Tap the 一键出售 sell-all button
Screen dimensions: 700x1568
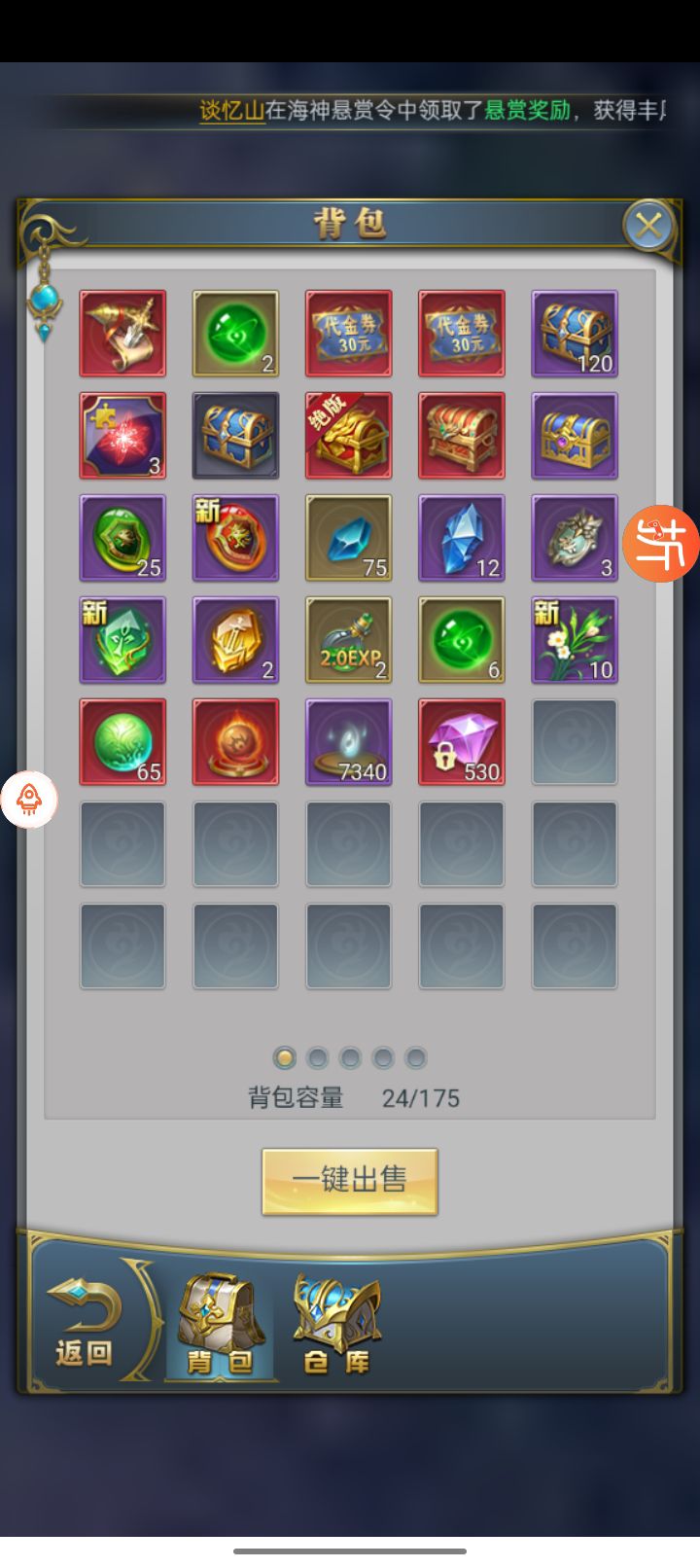pos(350,1181)
